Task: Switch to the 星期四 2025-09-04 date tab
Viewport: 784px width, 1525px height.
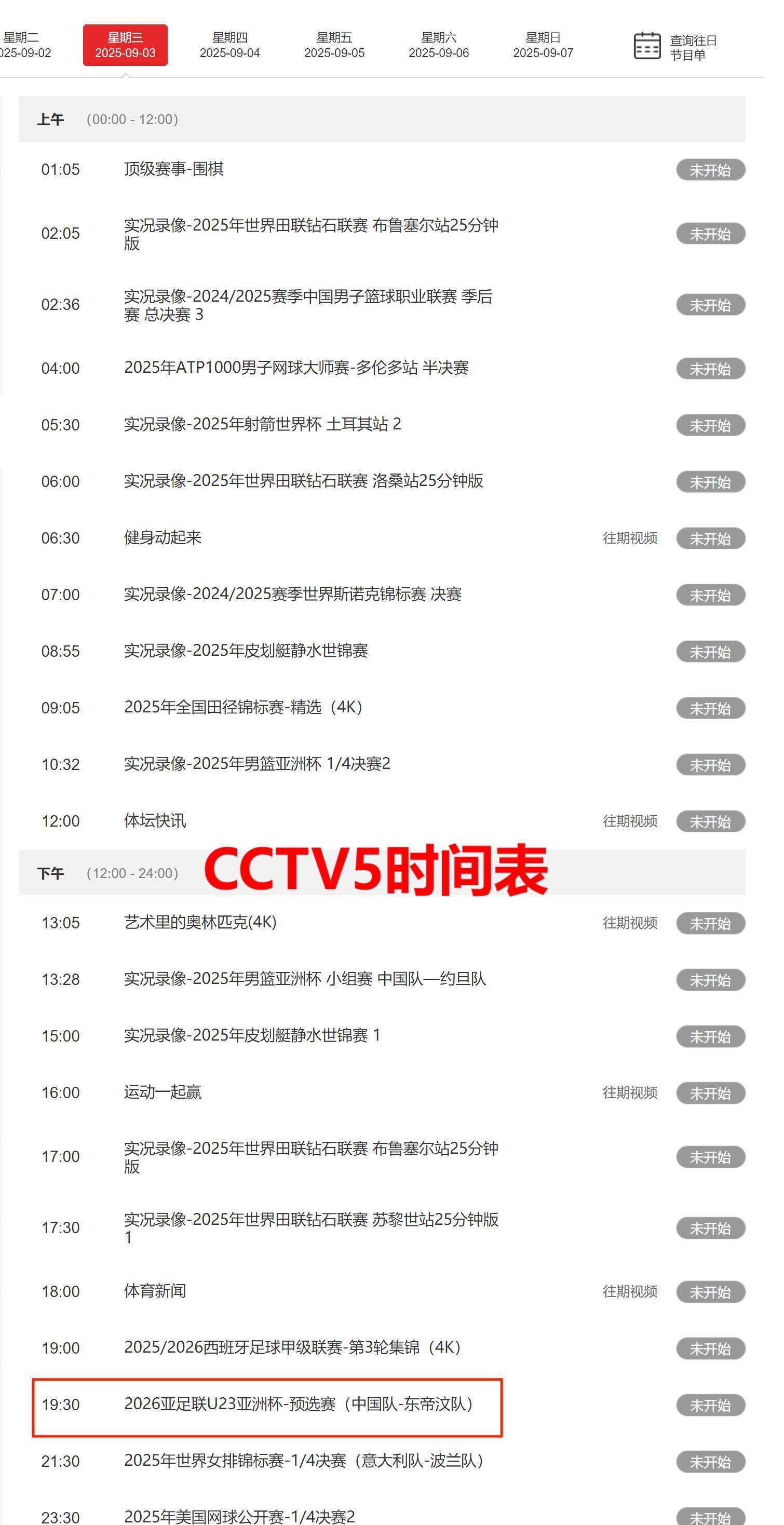Action: (x=230, y=45)
